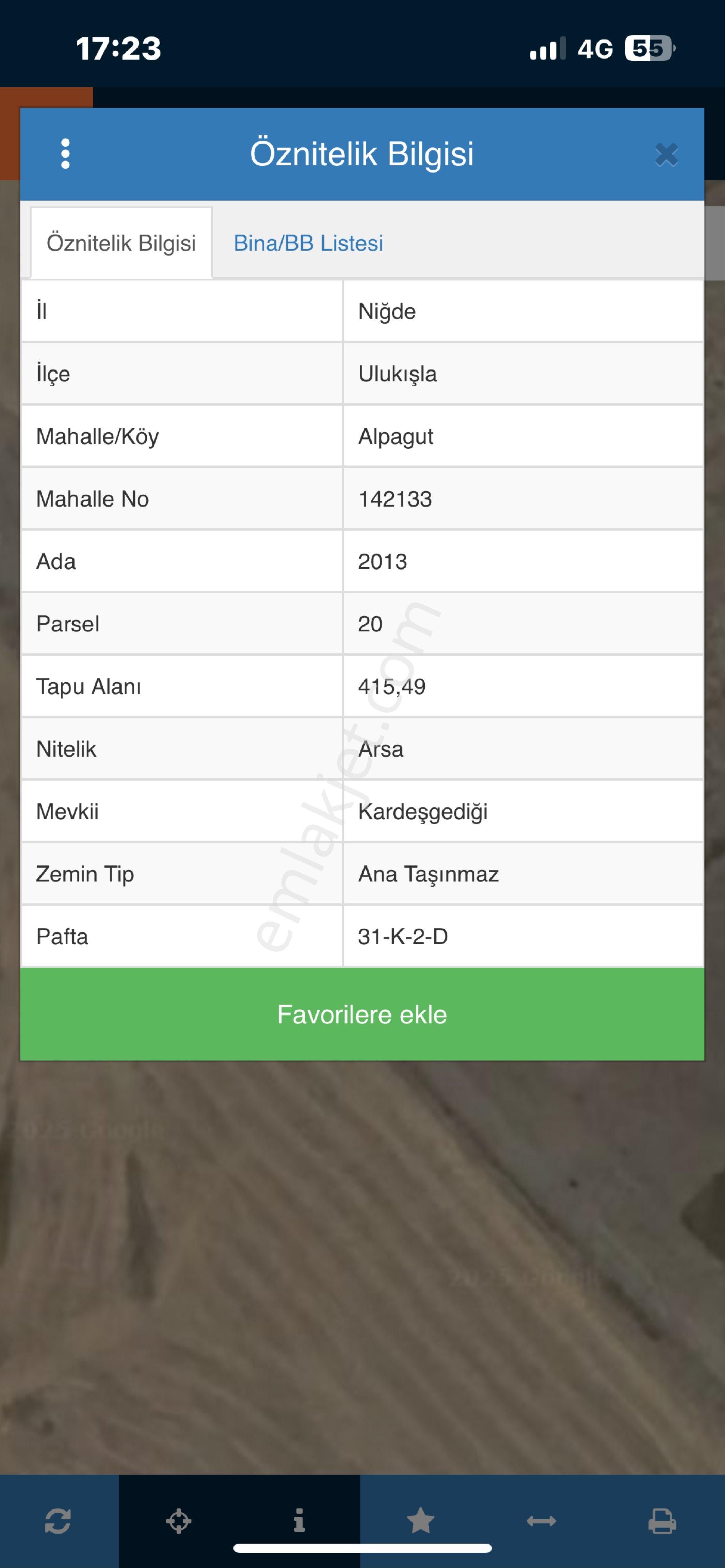The height and width of the screenshot is (1568, 725).
Task: Close the Öznitelik Bilgisi dialog
Action: pyautogui.click(x=666, y=154)
